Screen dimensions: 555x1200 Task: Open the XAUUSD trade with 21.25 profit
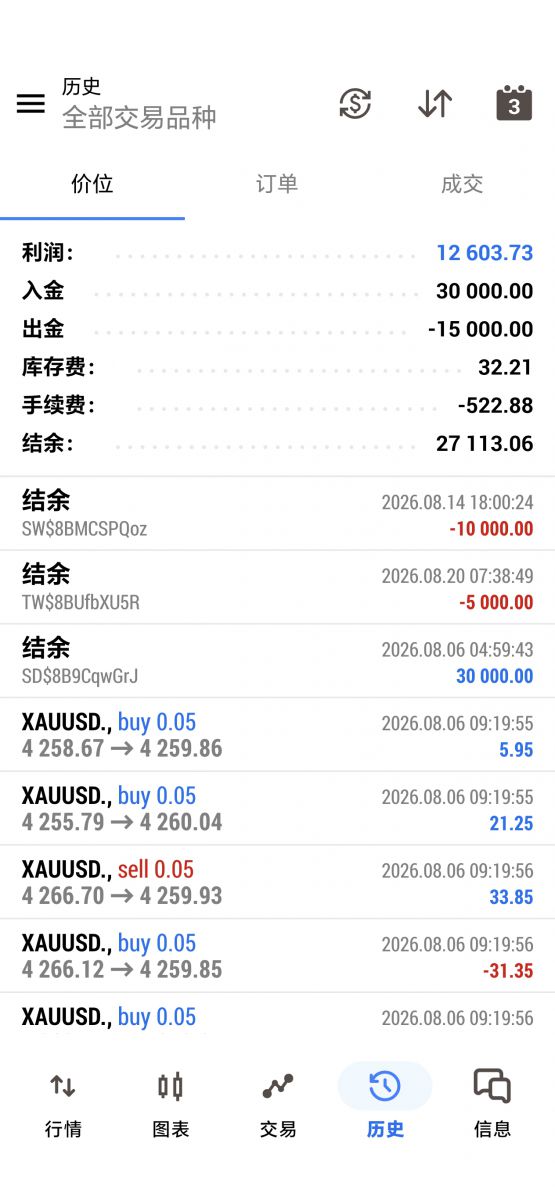coord(277,809)
